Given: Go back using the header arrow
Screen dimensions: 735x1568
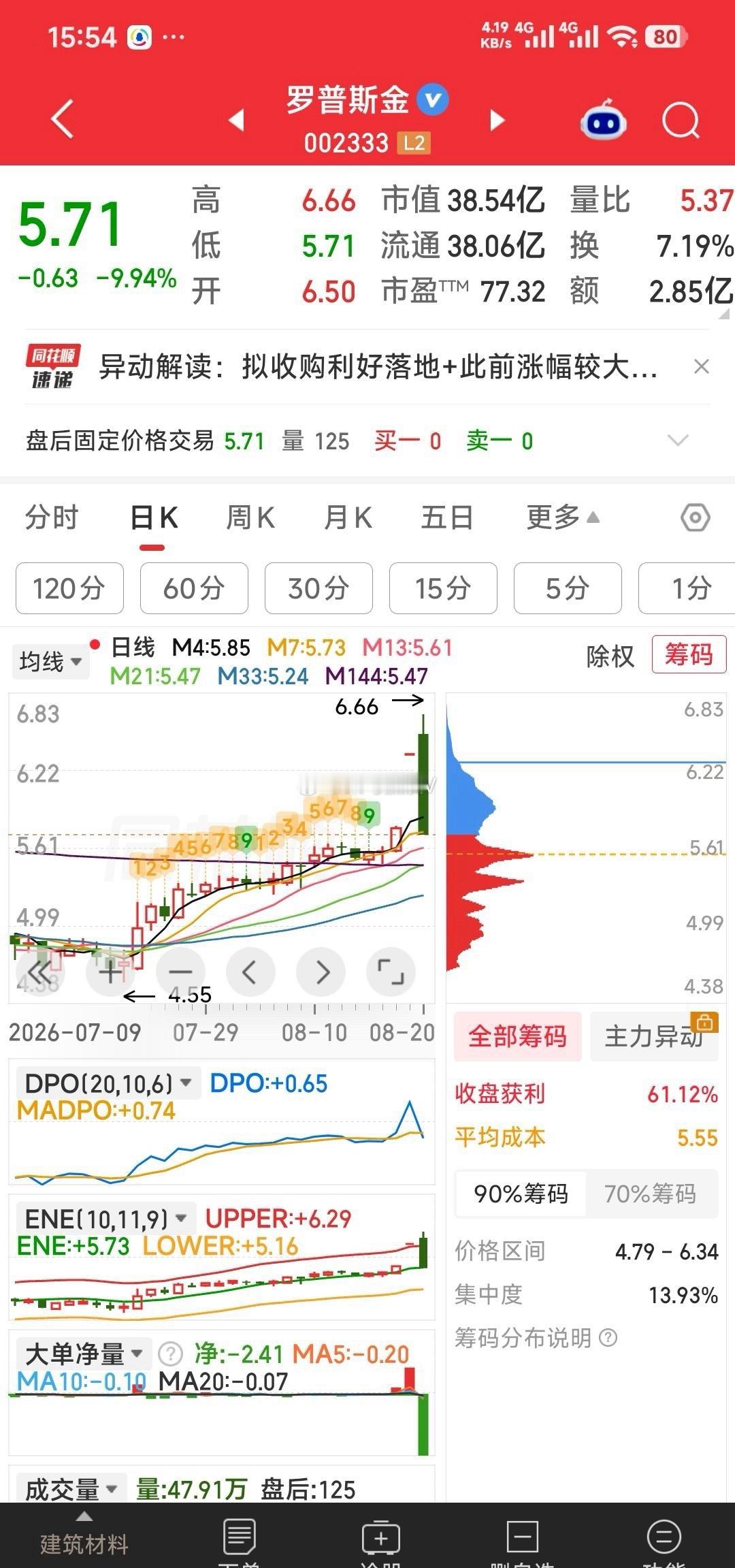Looking at the screenshot, I should (x=62, y=120).
